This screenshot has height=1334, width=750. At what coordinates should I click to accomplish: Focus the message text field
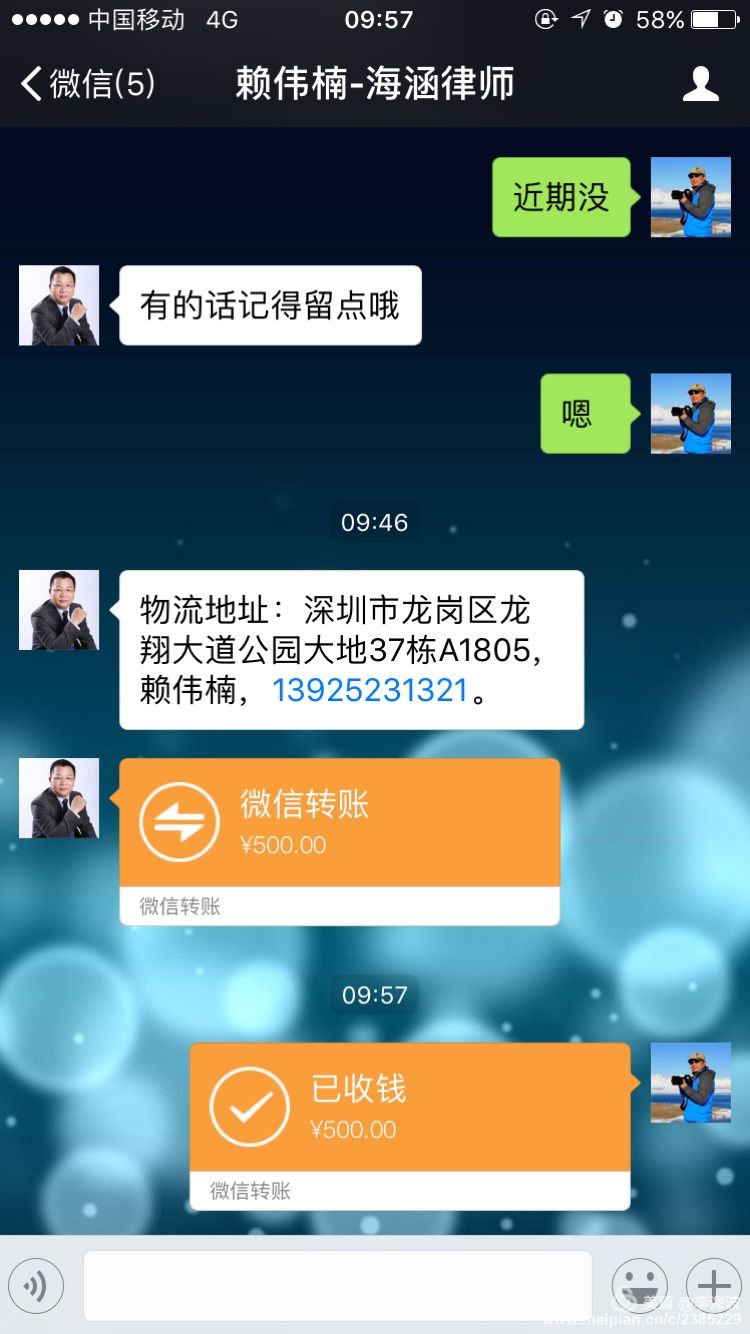pyautogui.click(x=338, y=1285)
